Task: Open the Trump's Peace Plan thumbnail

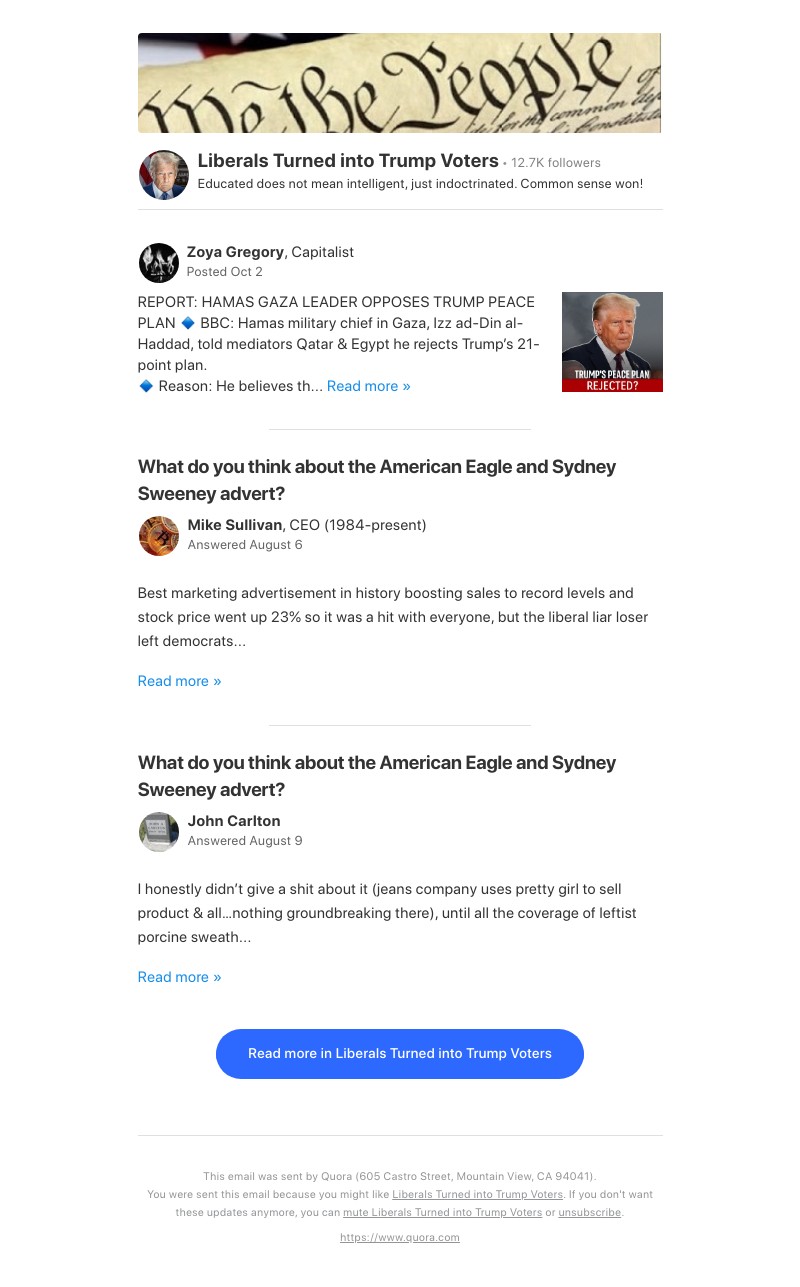Action: tap(612, 342)
